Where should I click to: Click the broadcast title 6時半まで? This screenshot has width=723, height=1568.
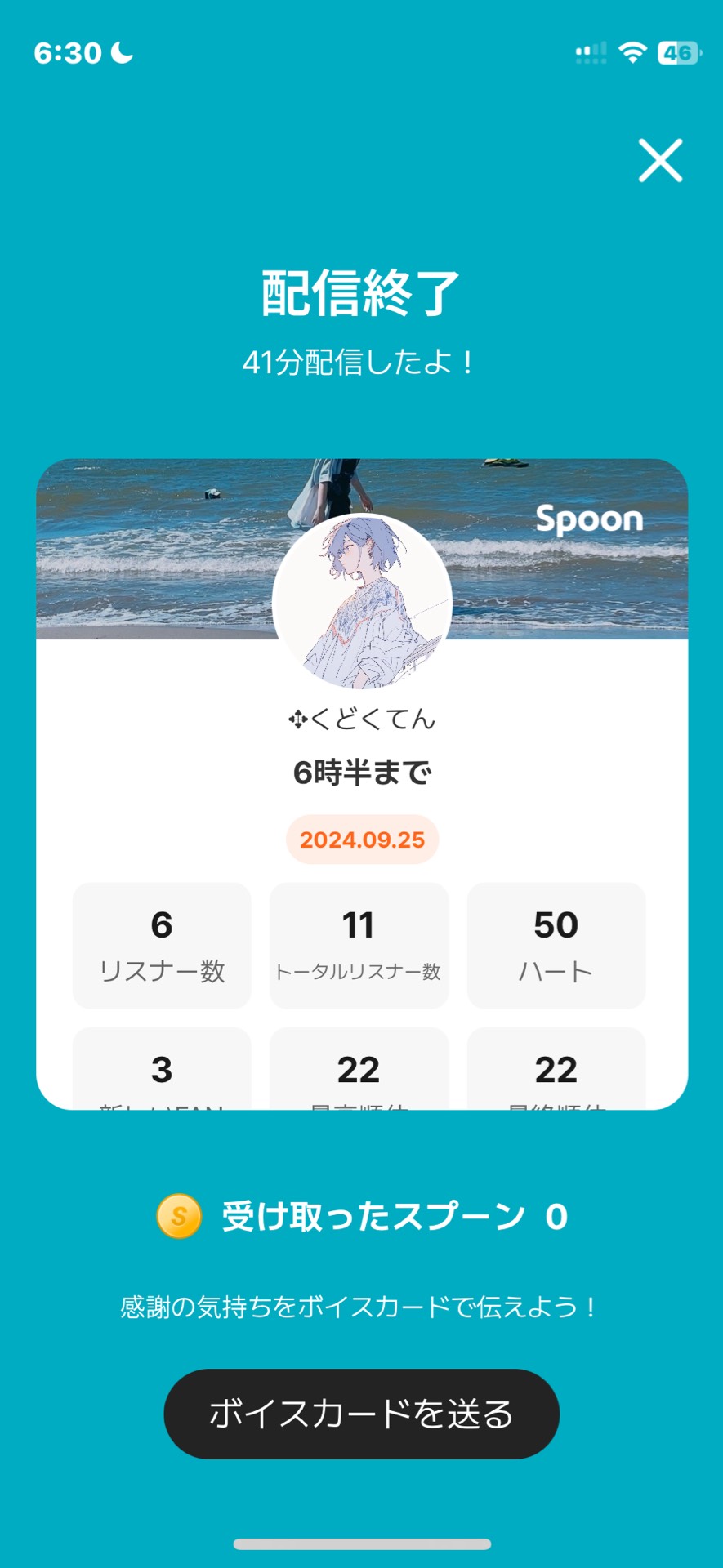click(x=361, y=771)
